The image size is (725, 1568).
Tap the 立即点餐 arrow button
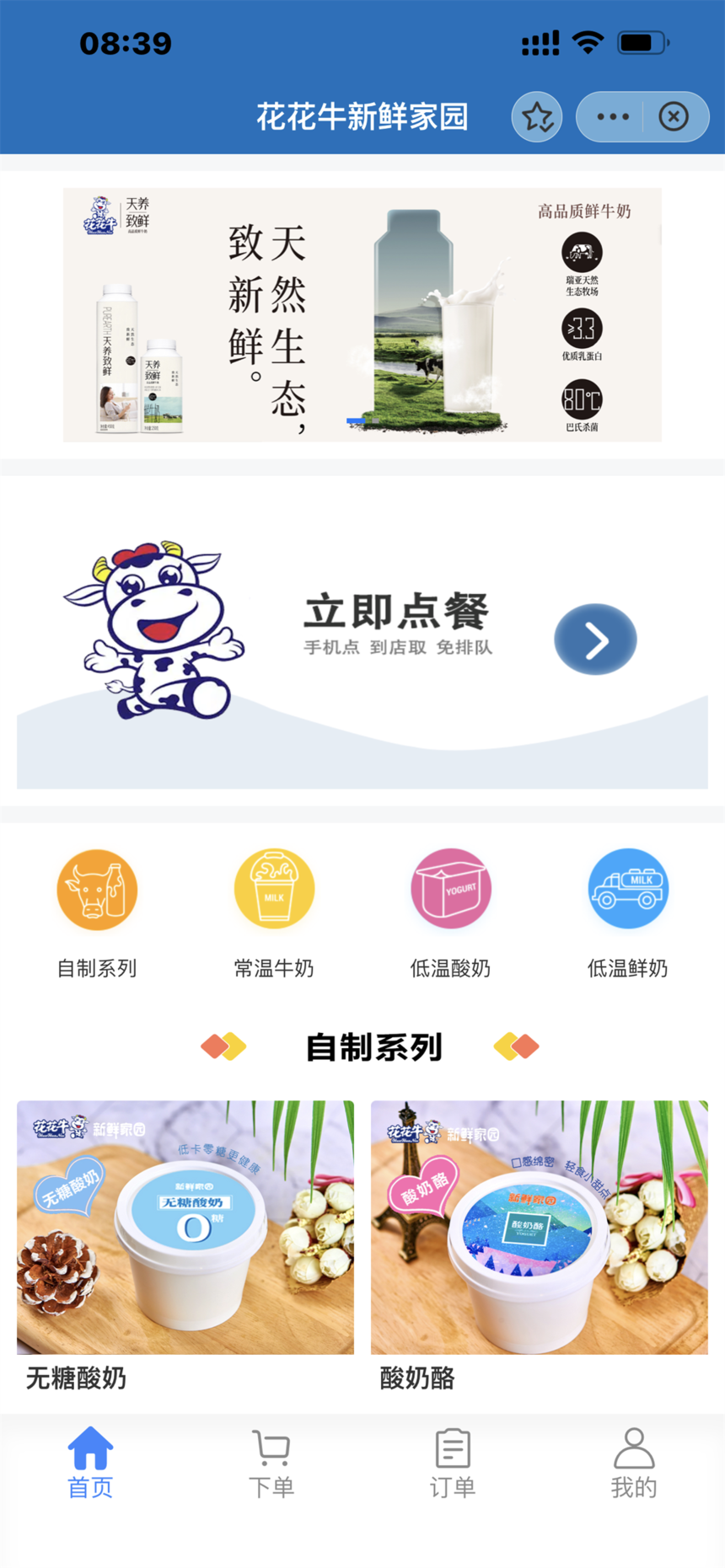595,640
